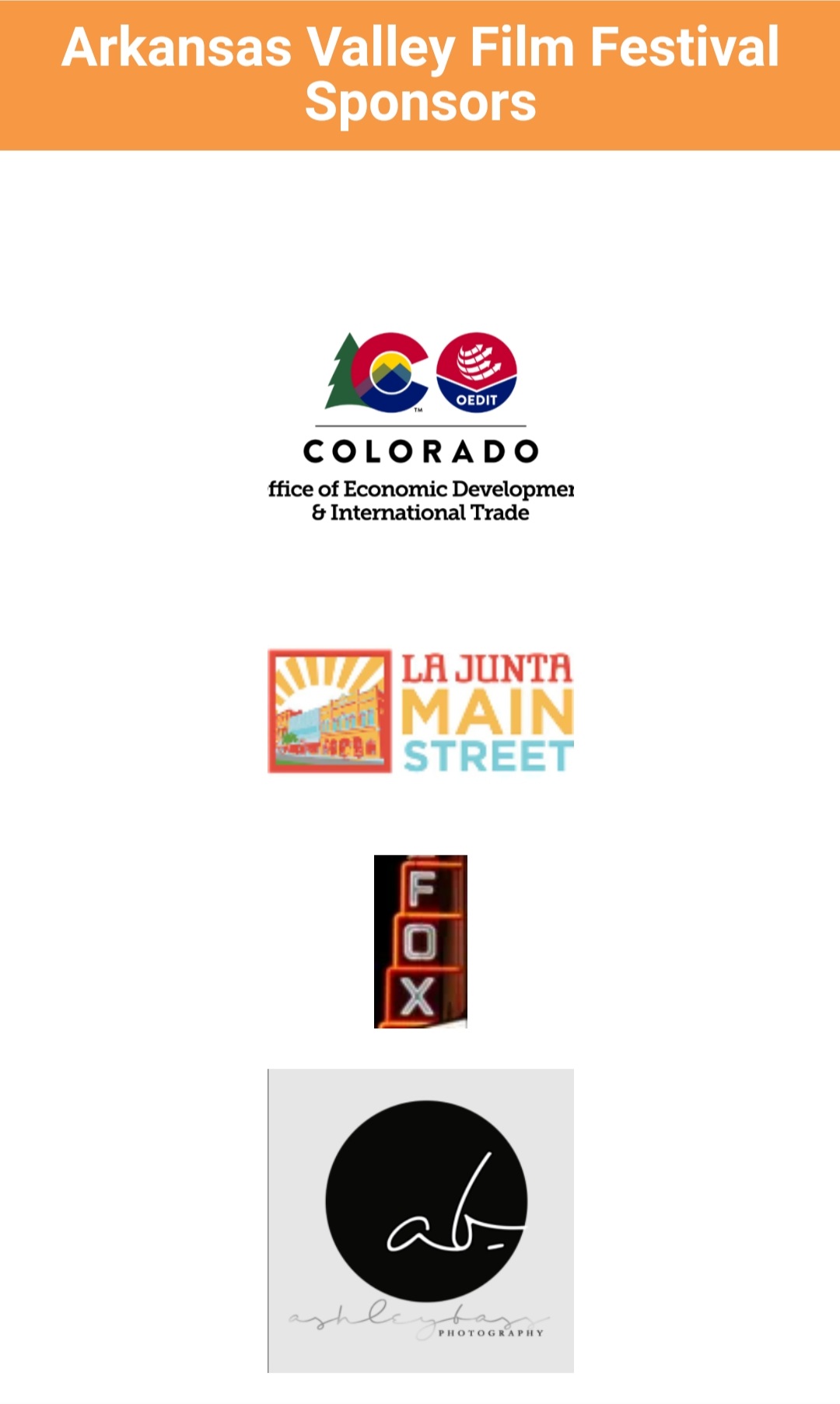The width and height of the screenshot is (840, 1404).
Task: Open the Ashley Bass Photography sponsor
Action: point(420,1220)
